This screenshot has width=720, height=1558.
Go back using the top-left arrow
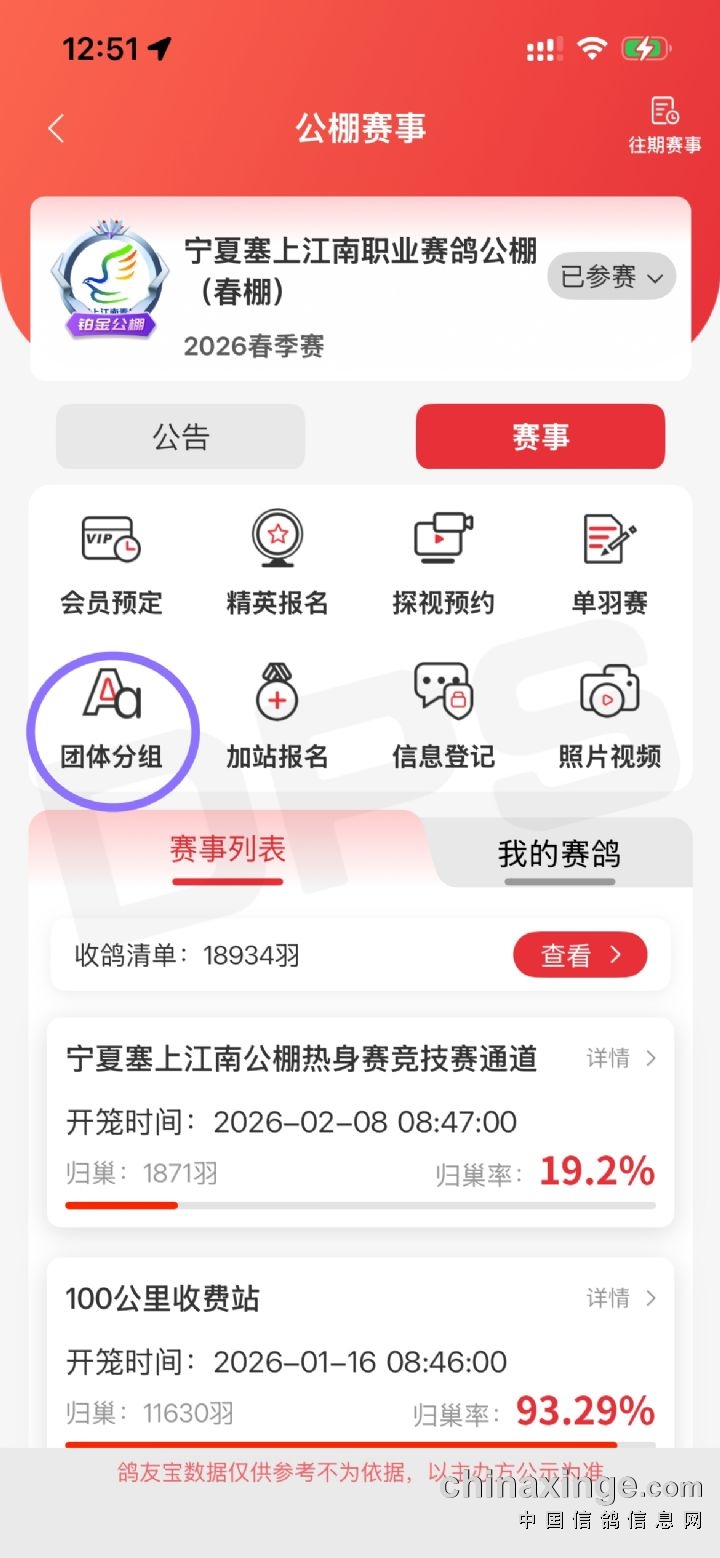click(56, 128)
